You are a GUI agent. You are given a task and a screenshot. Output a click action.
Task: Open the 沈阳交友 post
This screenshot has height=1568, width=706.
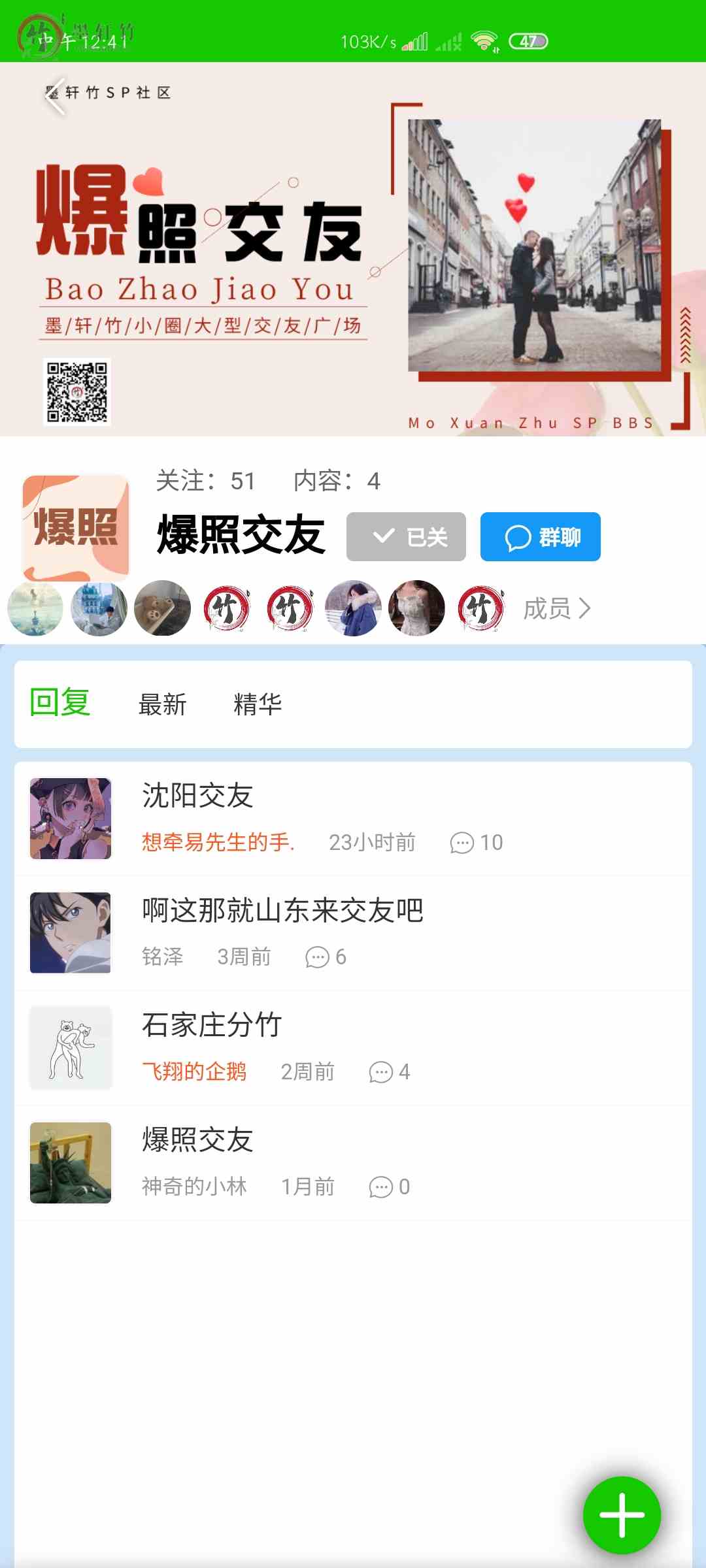point(353,819)
